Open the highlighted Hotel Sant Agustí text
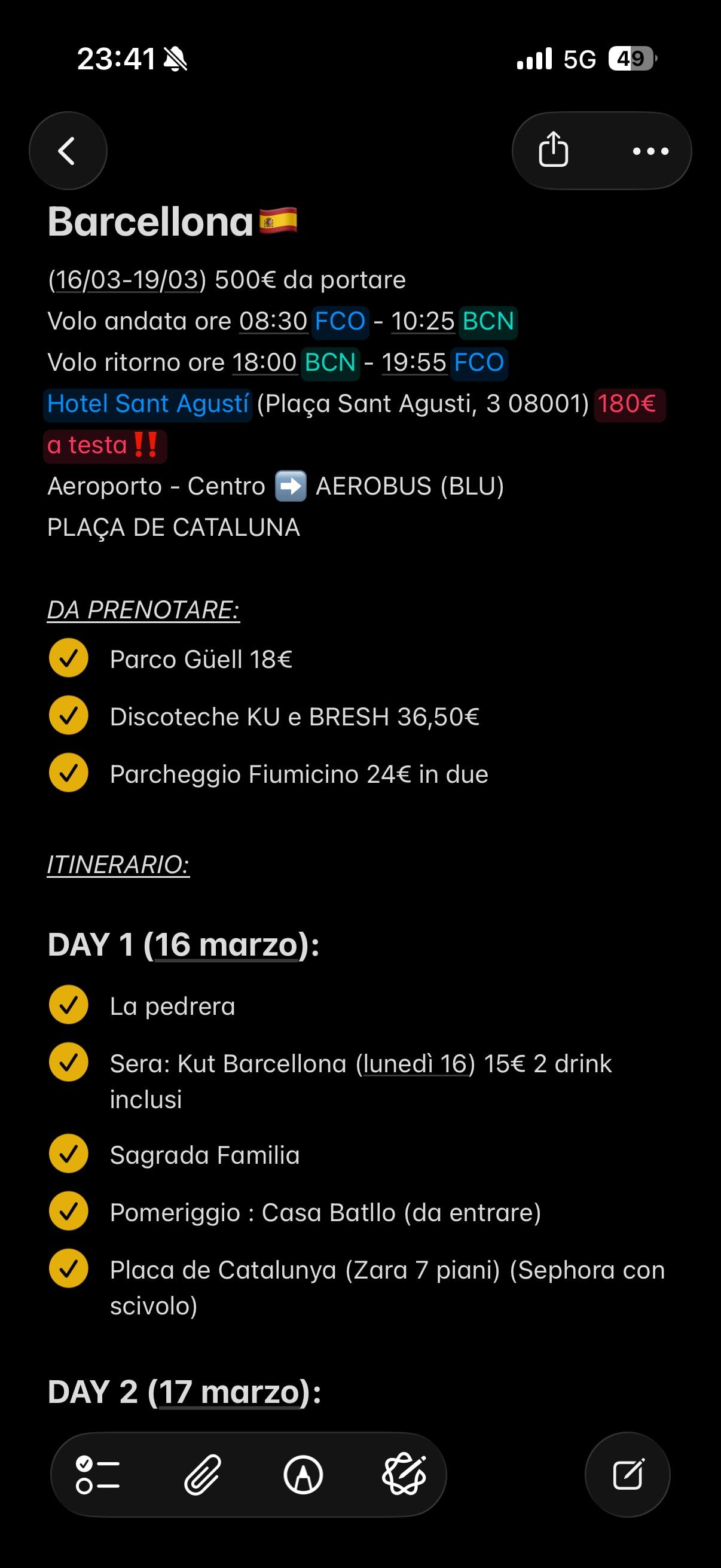The height and width of the screenshot is (1568, 721). tap(148, 404)
